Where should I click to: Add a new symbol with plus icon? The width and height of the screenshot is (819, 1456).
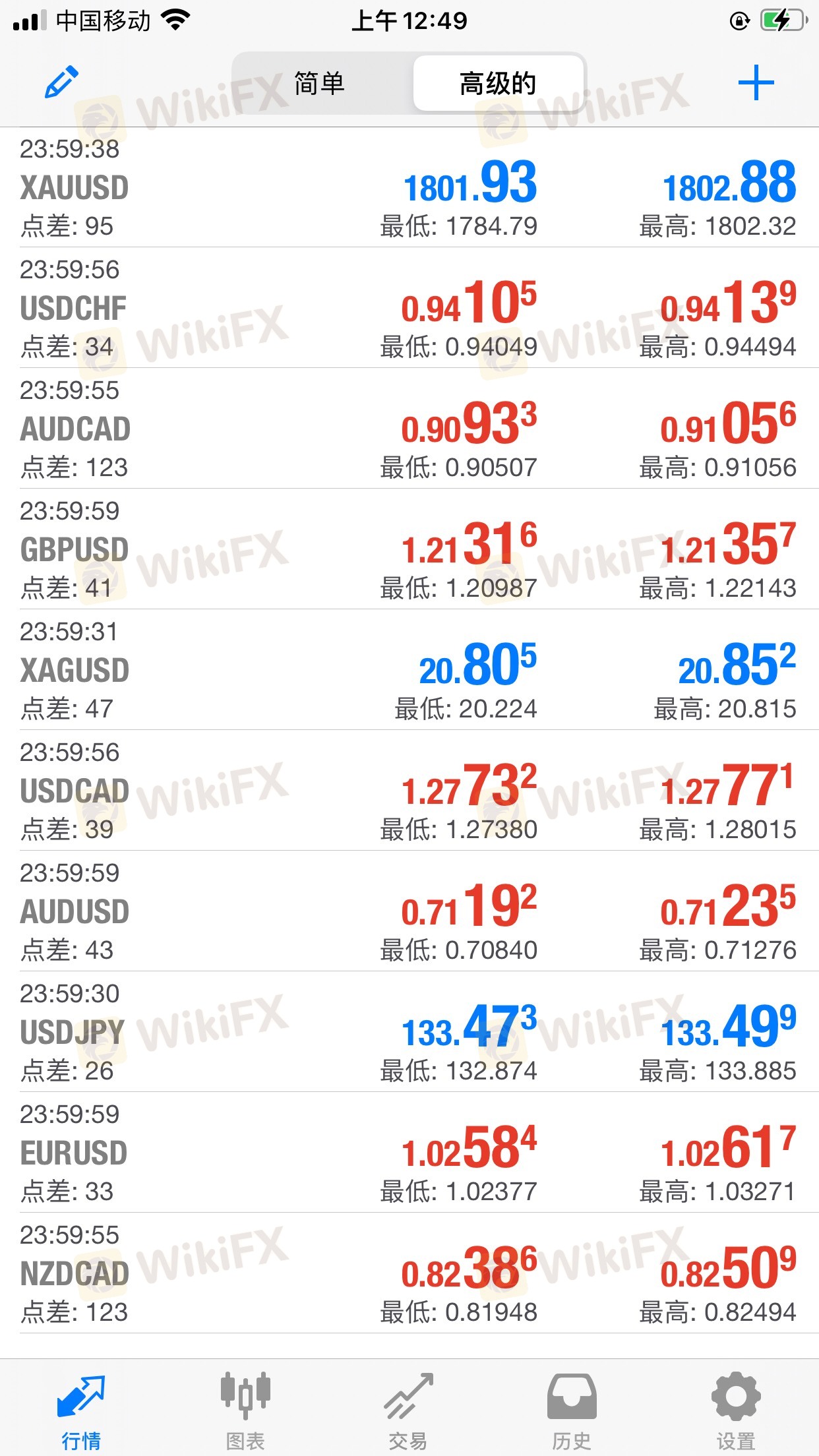(x=756, y=83)
